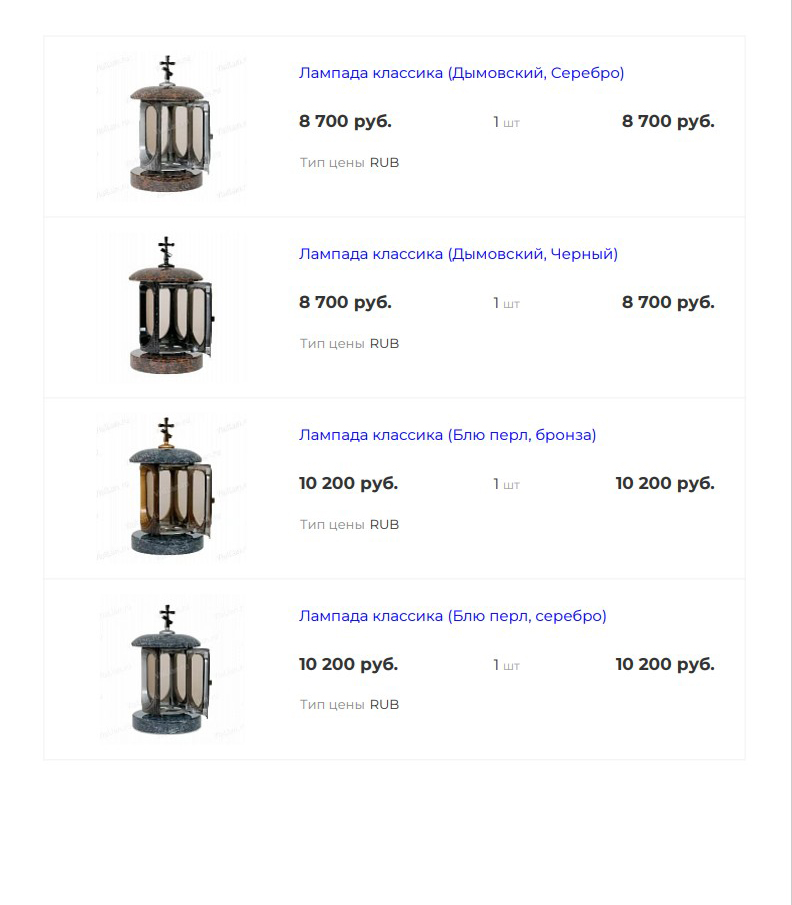This screenshot has width=792, height=905.
Task: Tap the Дымовский Черный lamp picture
Action: [x=170, y=308]
